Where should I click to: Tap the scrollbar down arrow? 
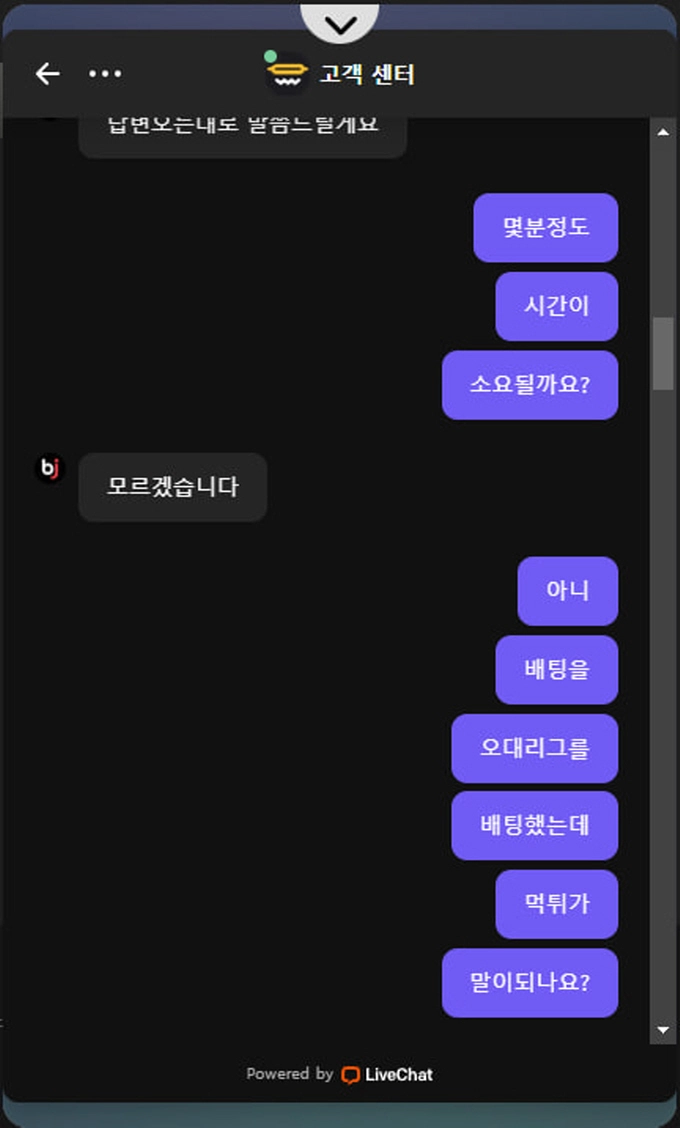point(663,1030)
